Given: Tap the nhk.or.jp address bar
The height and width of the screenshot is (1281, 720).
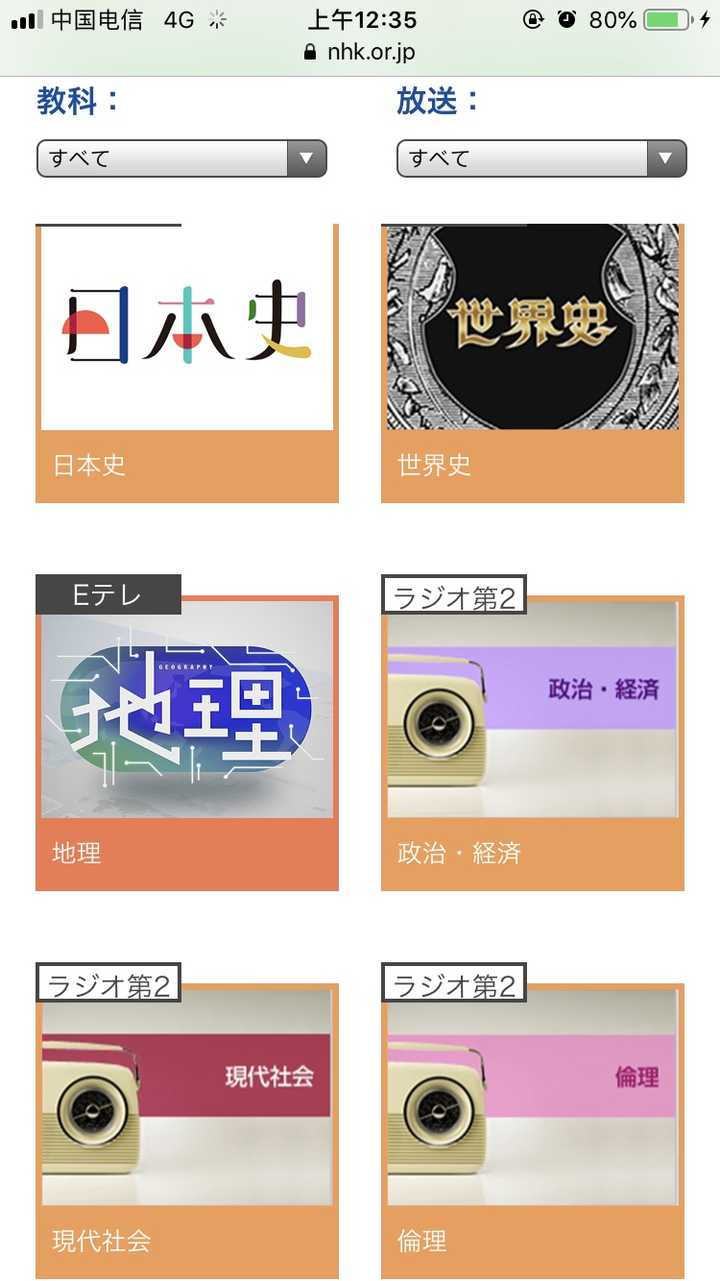Looking at the screenshot, I should 360,52.
